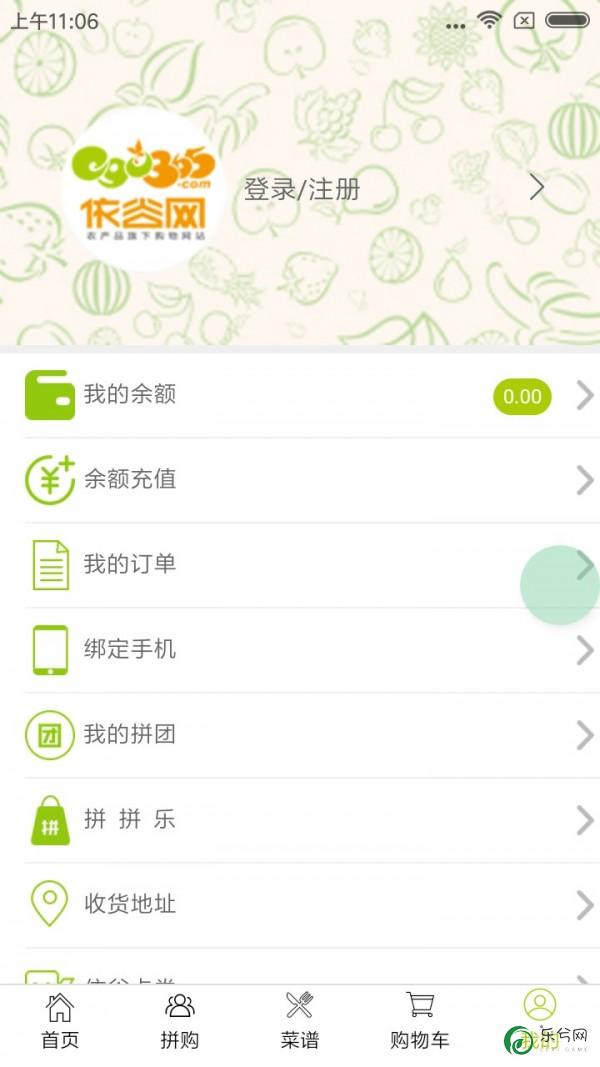The width and height of the screenshot is (600, 1067).
Task: Open 余额充值 to top up
Action: click(x=300, y=480)
